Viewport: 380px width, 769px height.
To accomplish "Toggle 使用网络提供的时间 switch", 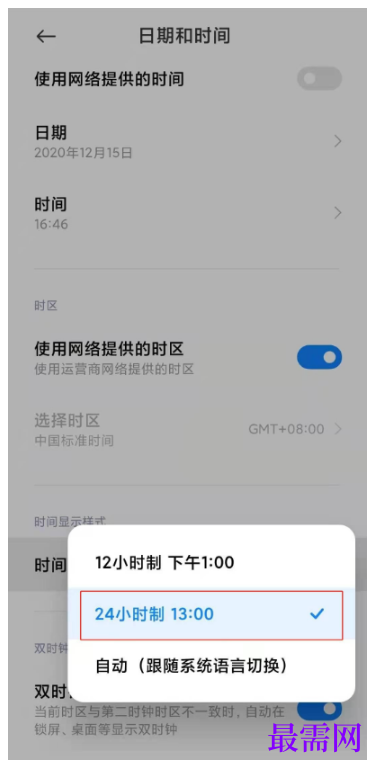I will [319, 78].
